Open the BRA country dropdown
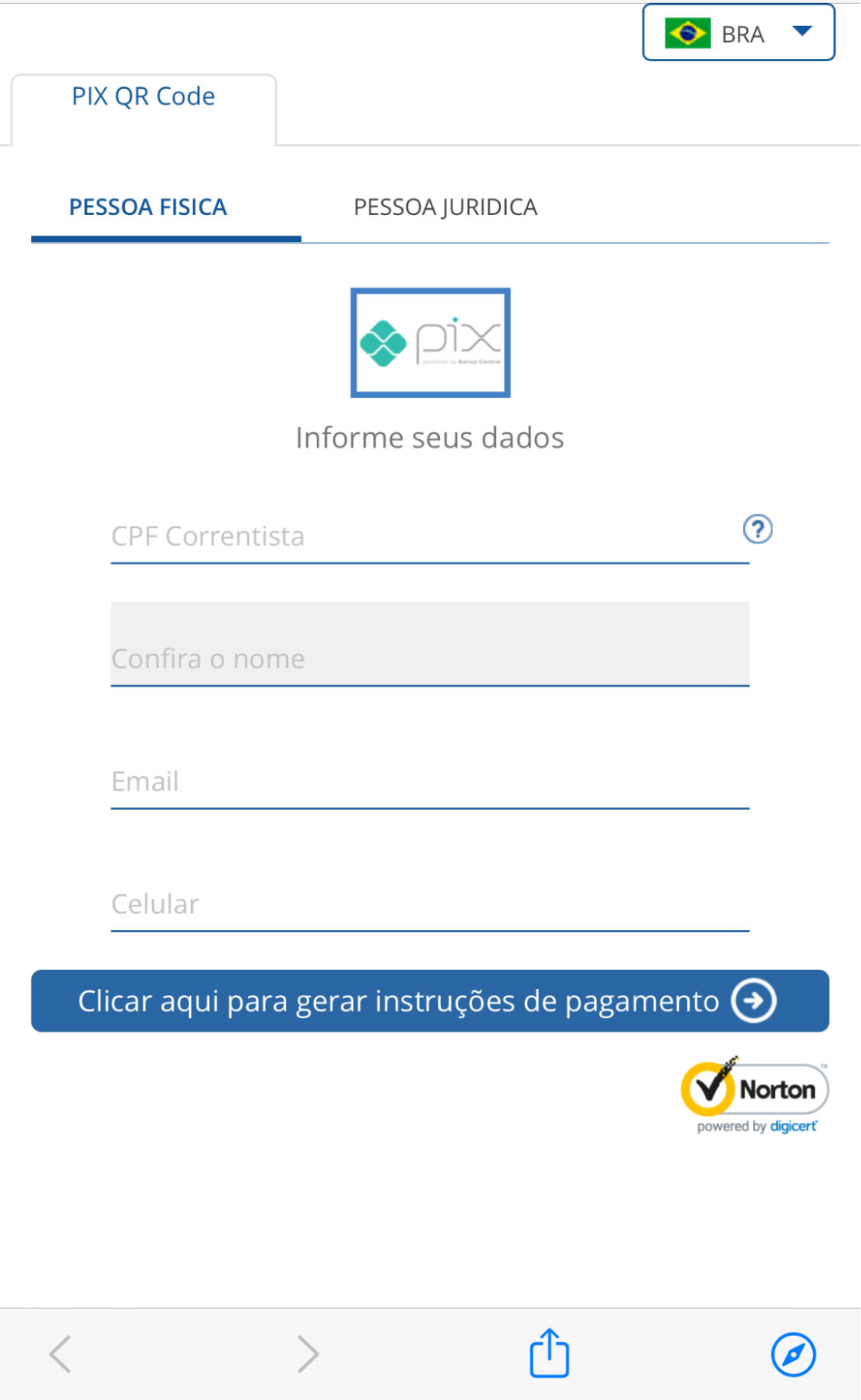Screen dimensions: 861x1400 [738, 33]
